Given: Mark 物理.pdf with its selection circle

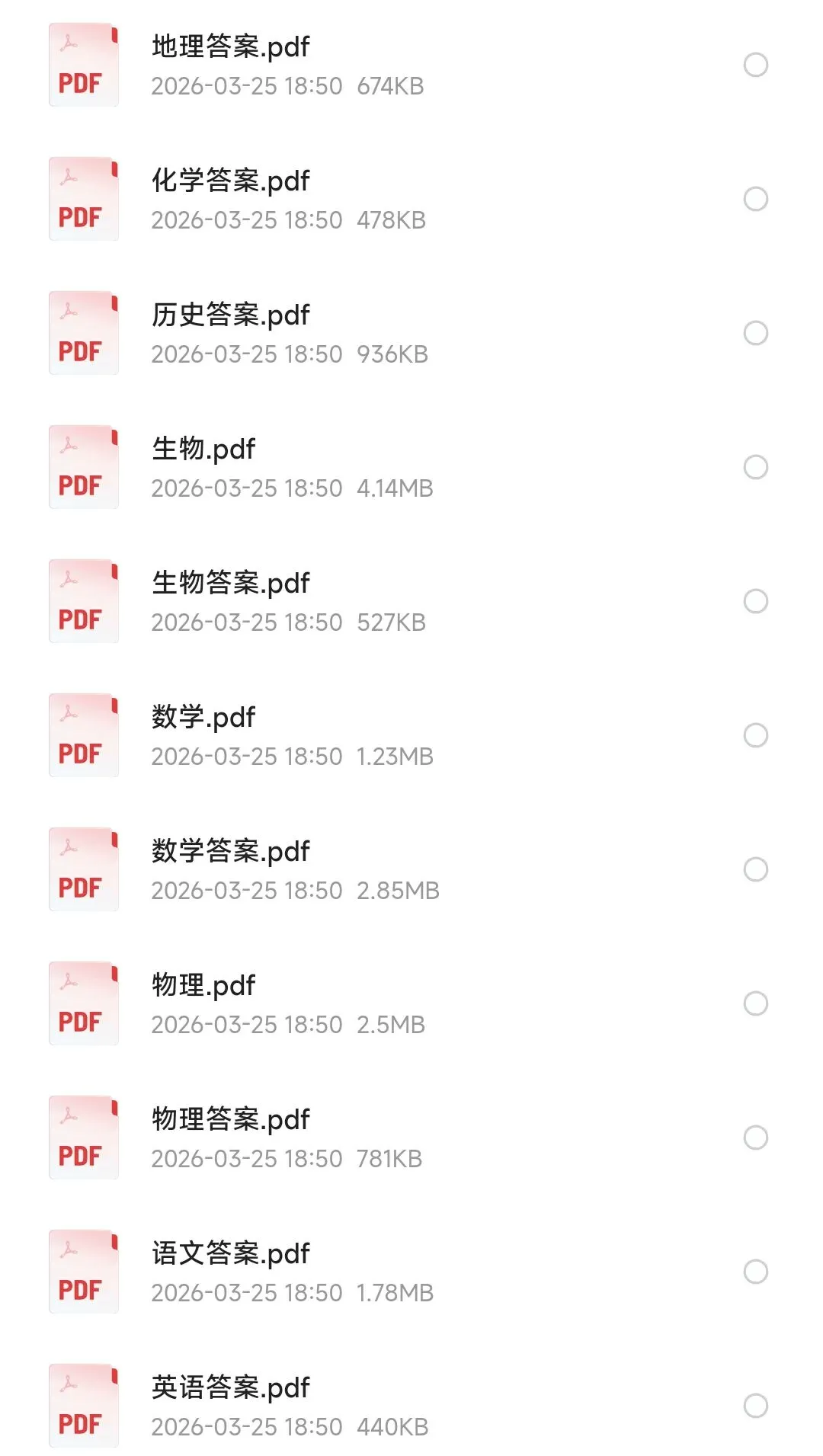Looking at the screenshot, I should click(x=755, y=1003).
